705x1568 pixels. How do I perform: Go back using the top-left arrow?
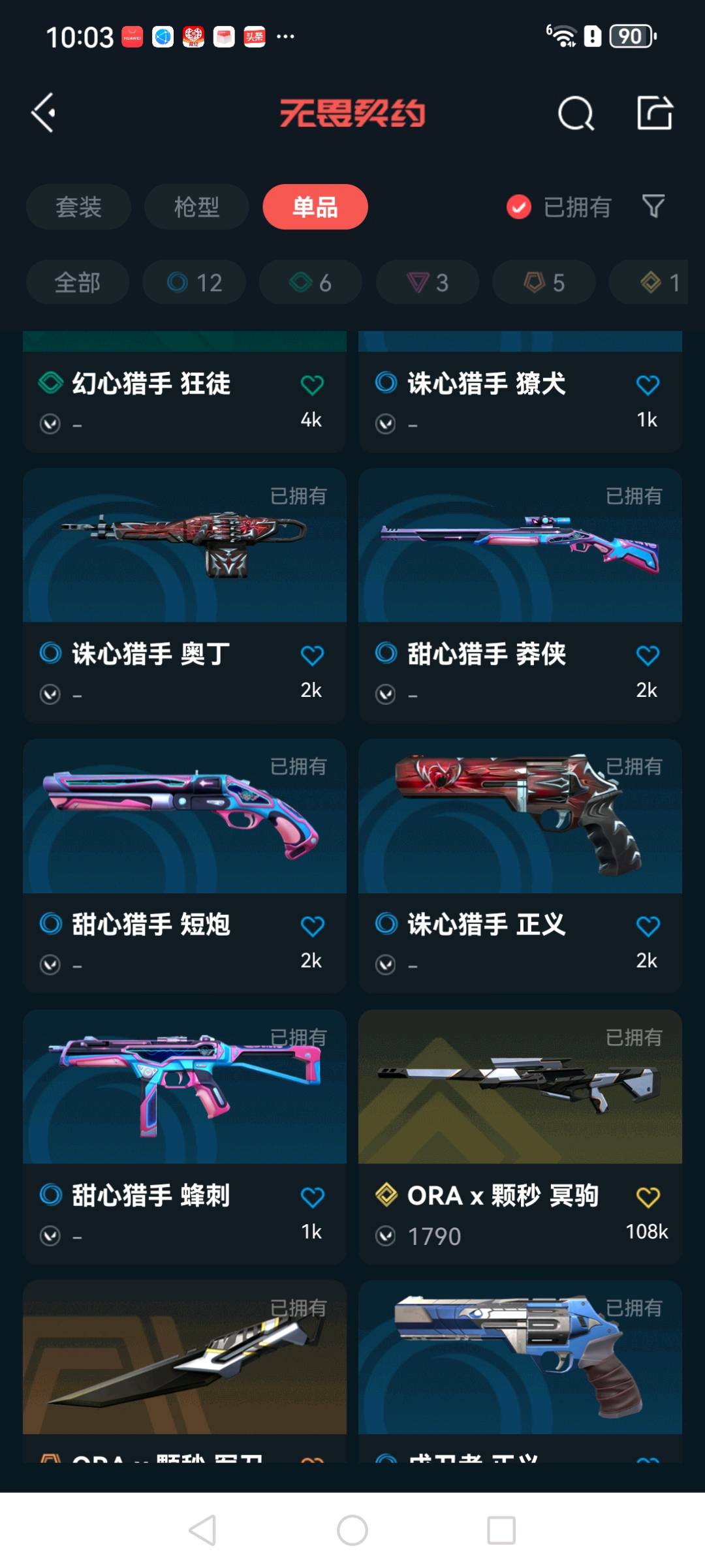44,113
